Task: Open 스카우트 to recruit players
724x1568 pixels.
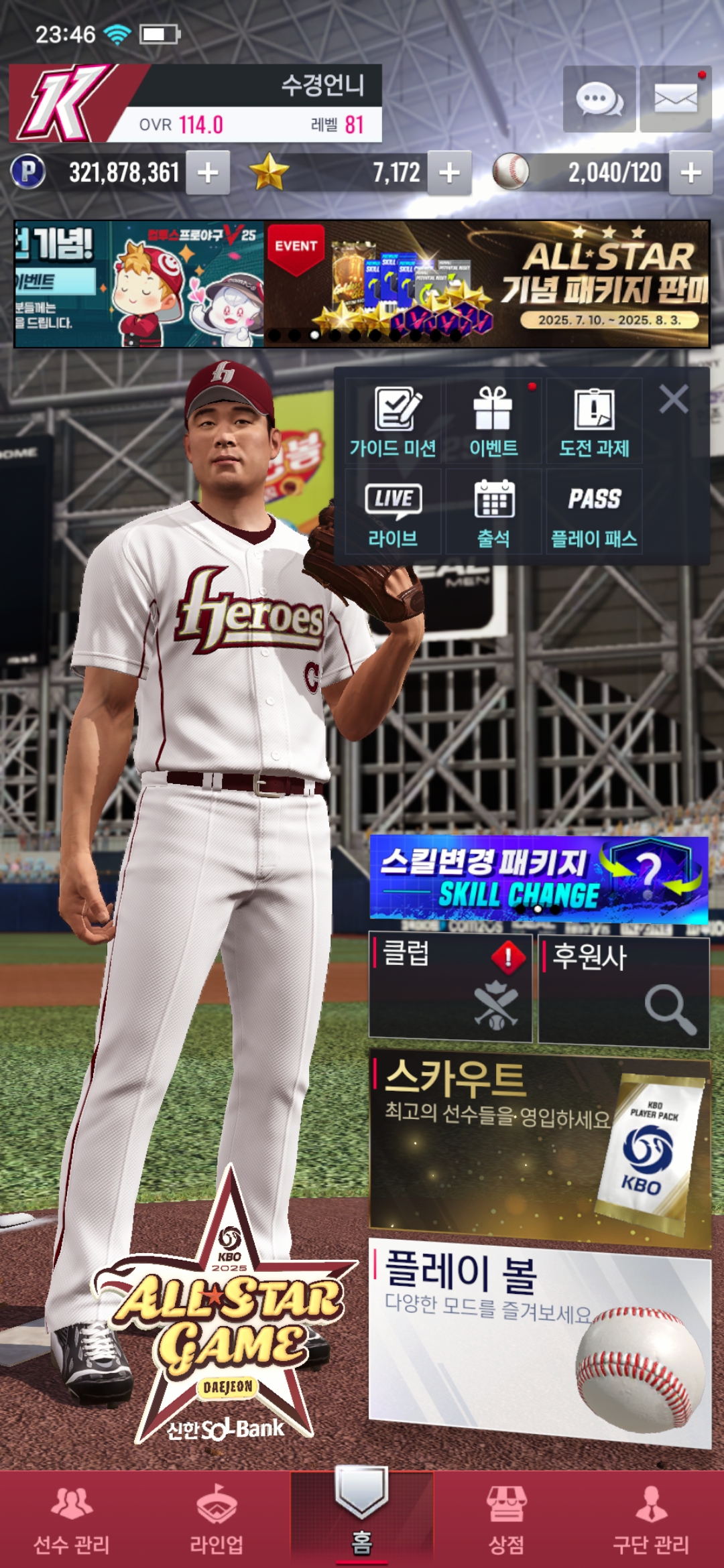Action: [x=539, y=1147]
